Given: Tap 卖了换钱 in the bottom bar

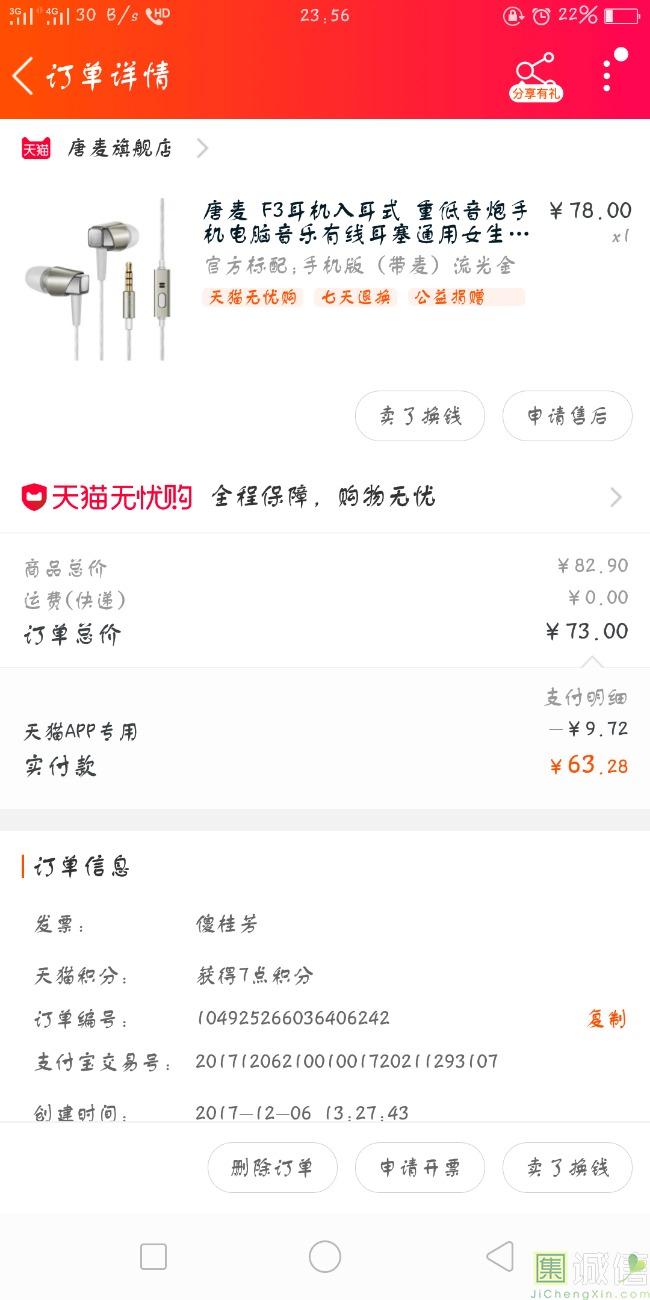Looking at the screenshot, I should click(567, 1167).
